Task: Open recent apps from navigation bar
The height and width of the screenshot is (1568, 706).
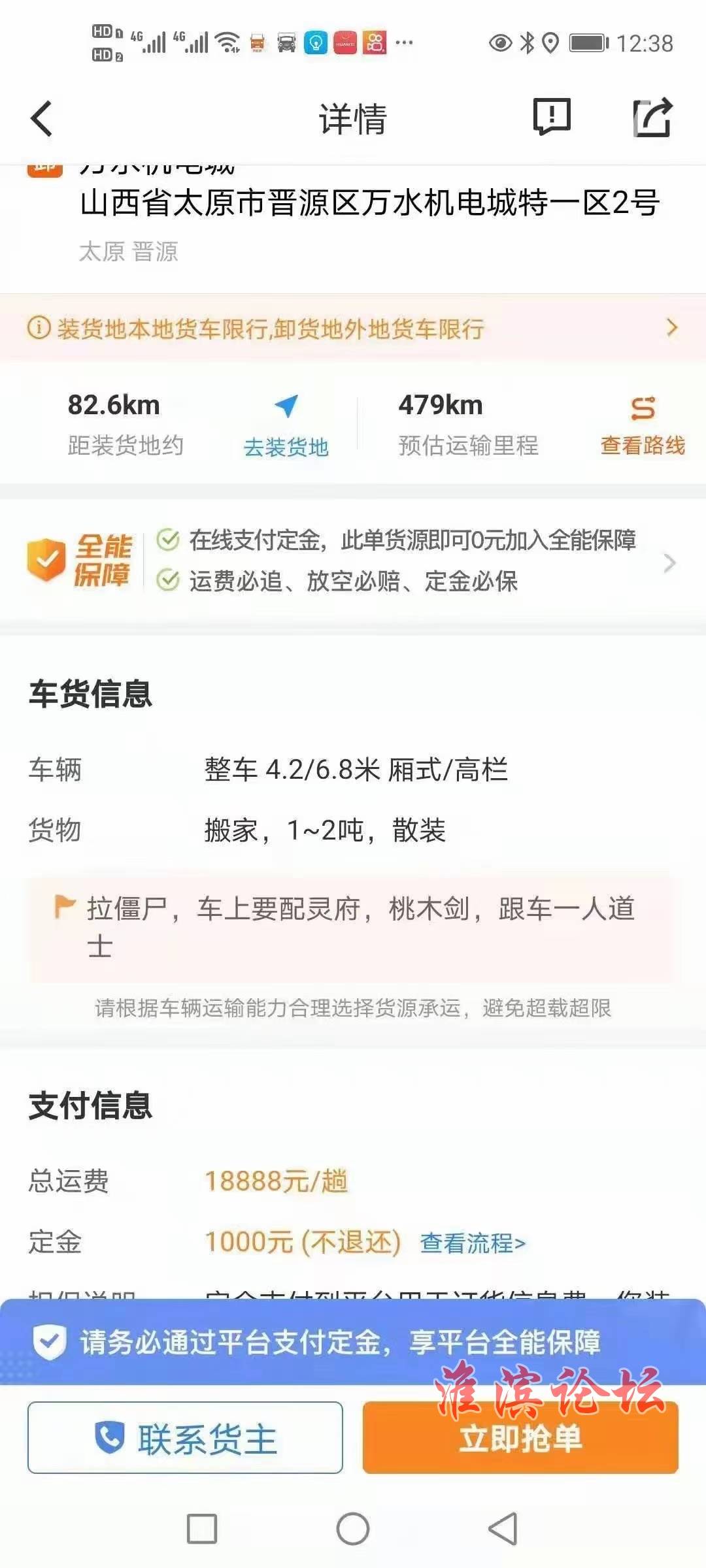Action: [x=202, y=1529]
